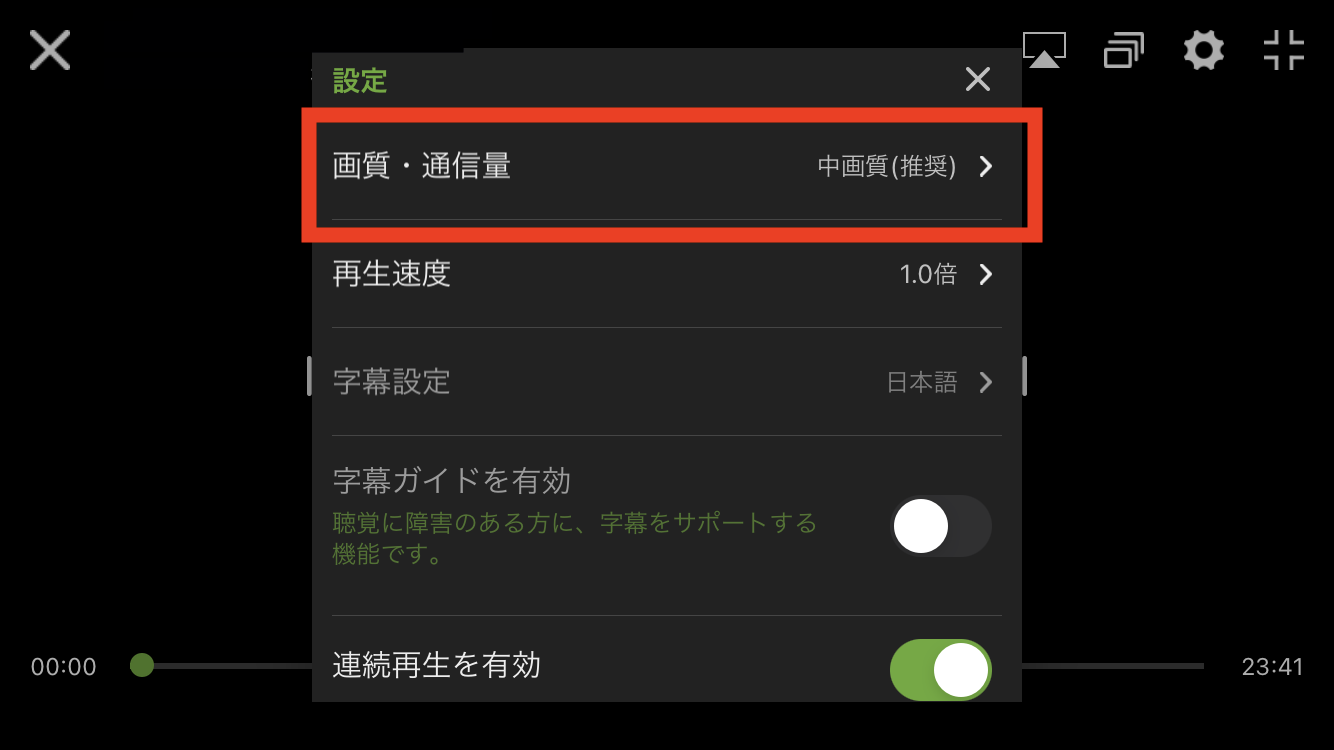Open 再生速度 playback speed options
The image size is (1334, 750).
click(x=666, y=274)
